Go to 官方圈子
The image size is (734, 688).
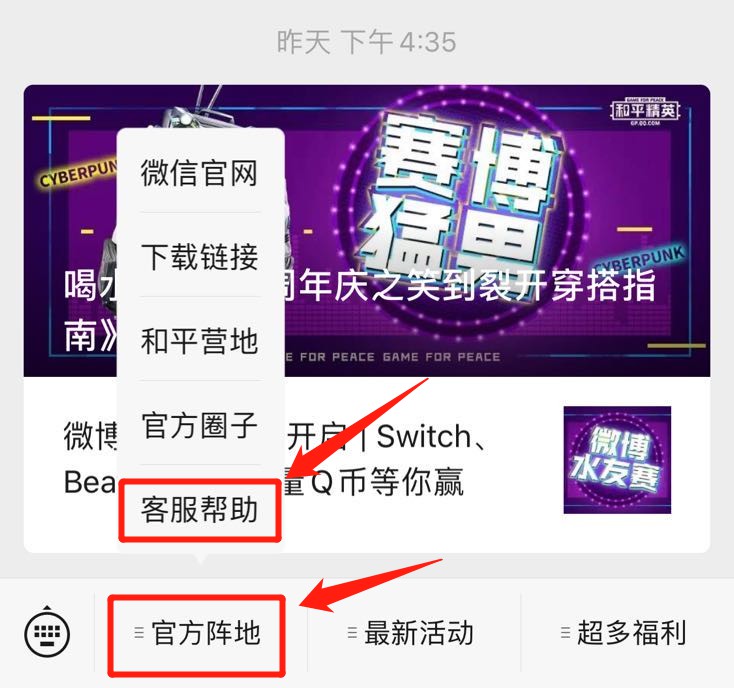coord(199,425)
